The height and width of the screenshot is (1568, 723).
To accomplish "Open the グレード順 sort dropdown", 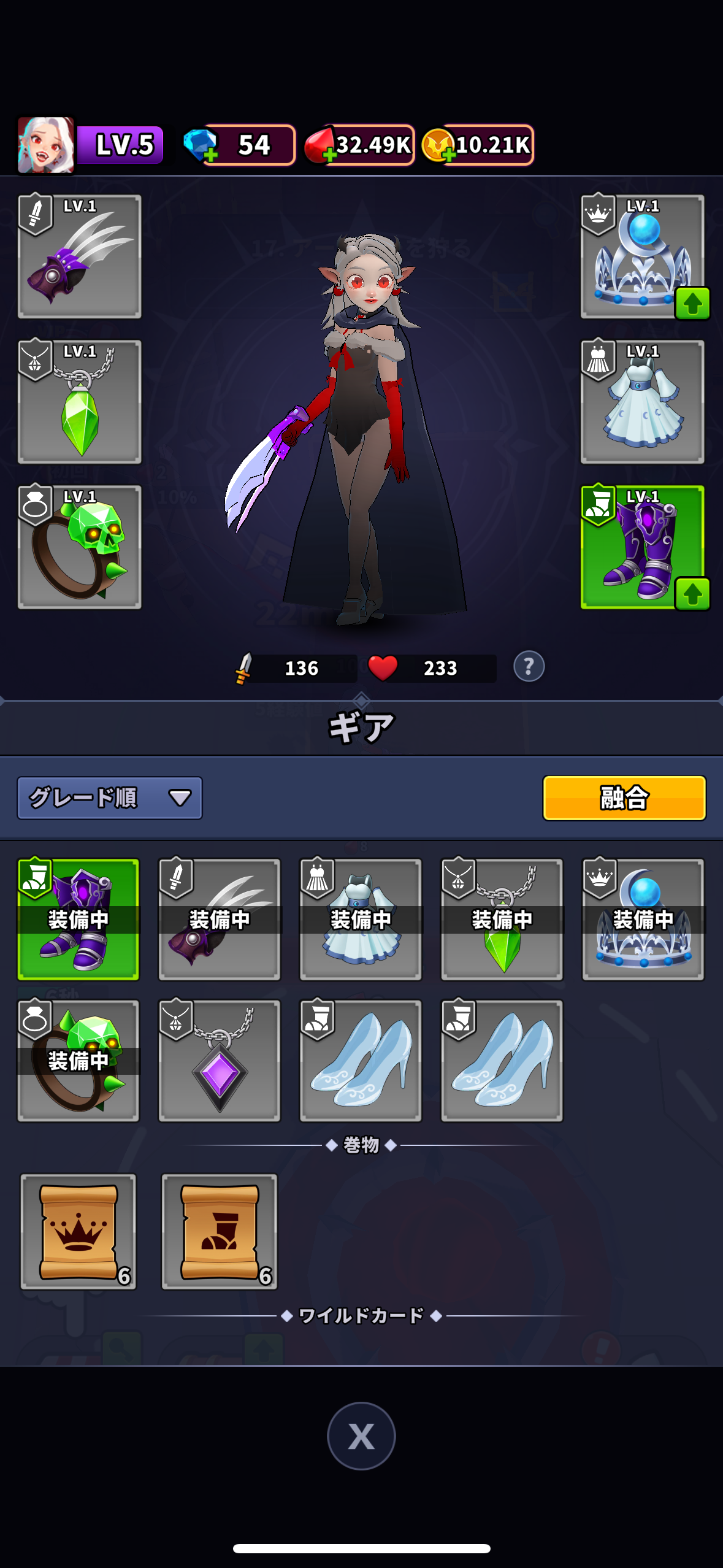I will (x=110, y=797).
